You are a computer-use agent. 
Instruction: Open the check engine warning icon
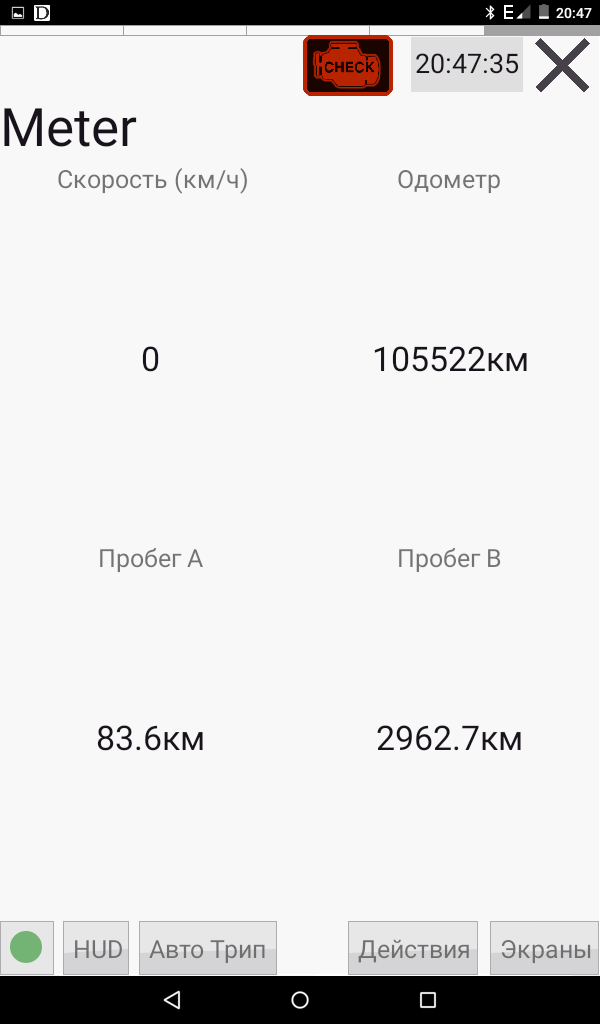tap(348, 66)
